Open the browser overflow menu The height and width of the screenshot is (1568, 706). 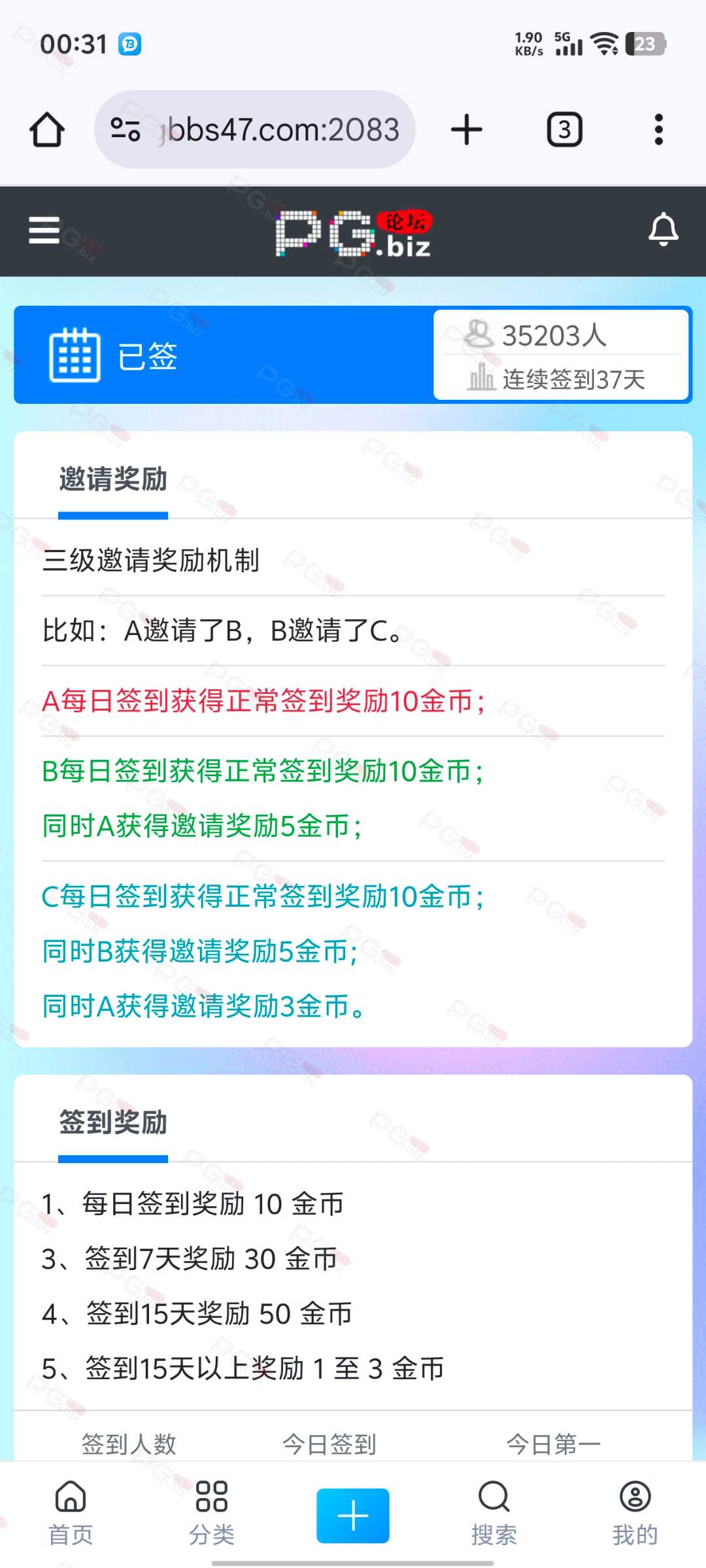click(659, 129)
